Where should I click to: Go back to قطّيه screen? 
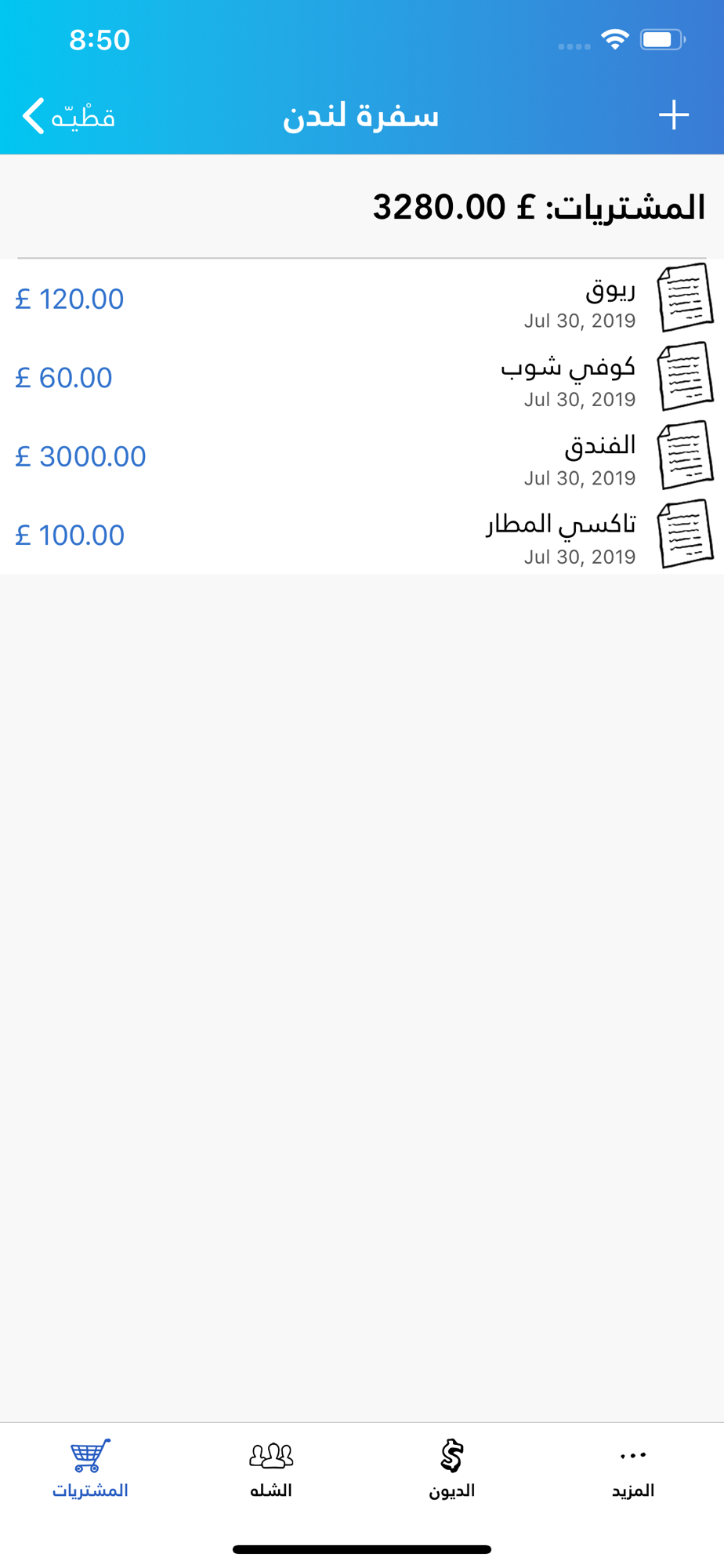[x=69, y=116]
